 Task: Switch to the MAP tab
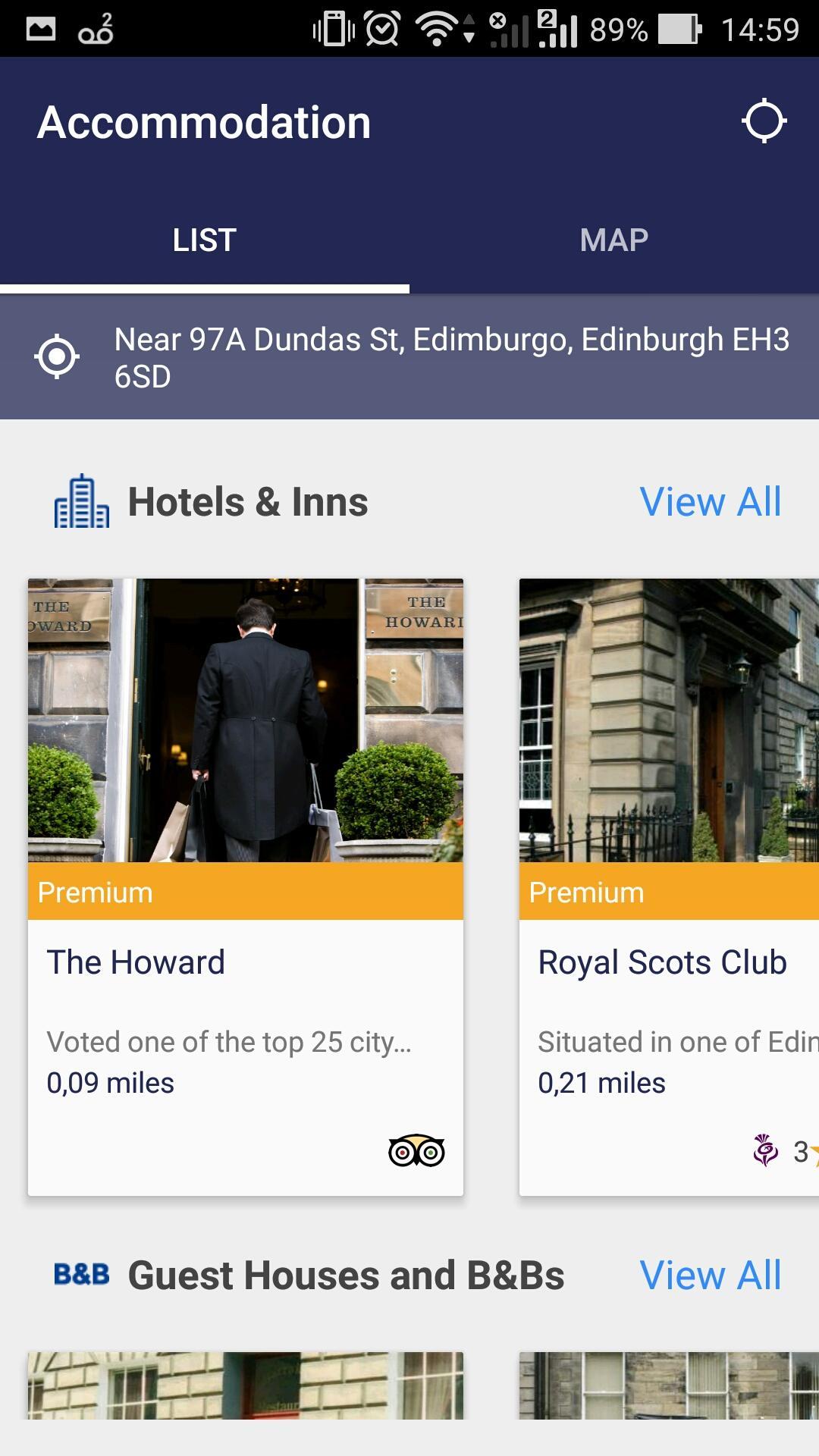pyautogui.click(x=613, y=240)
